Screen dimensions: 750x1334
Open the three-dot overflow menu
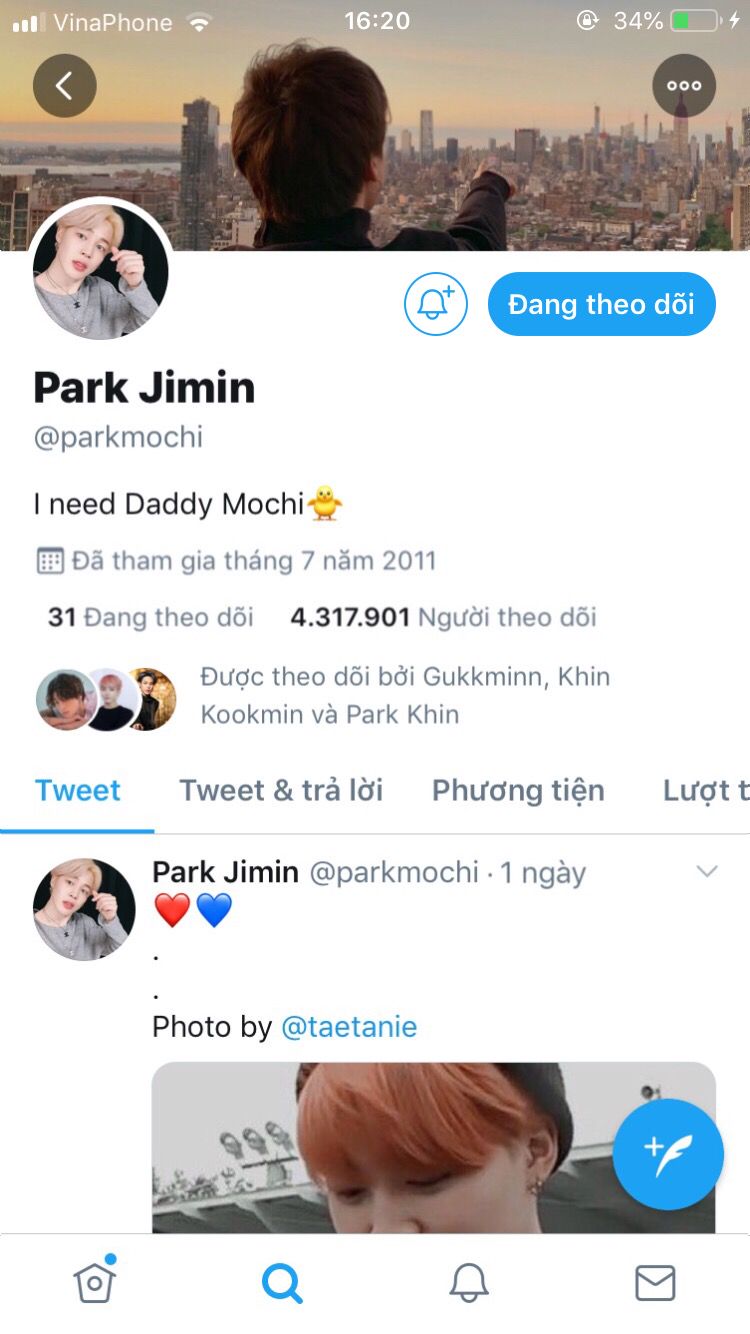point(684,85)
